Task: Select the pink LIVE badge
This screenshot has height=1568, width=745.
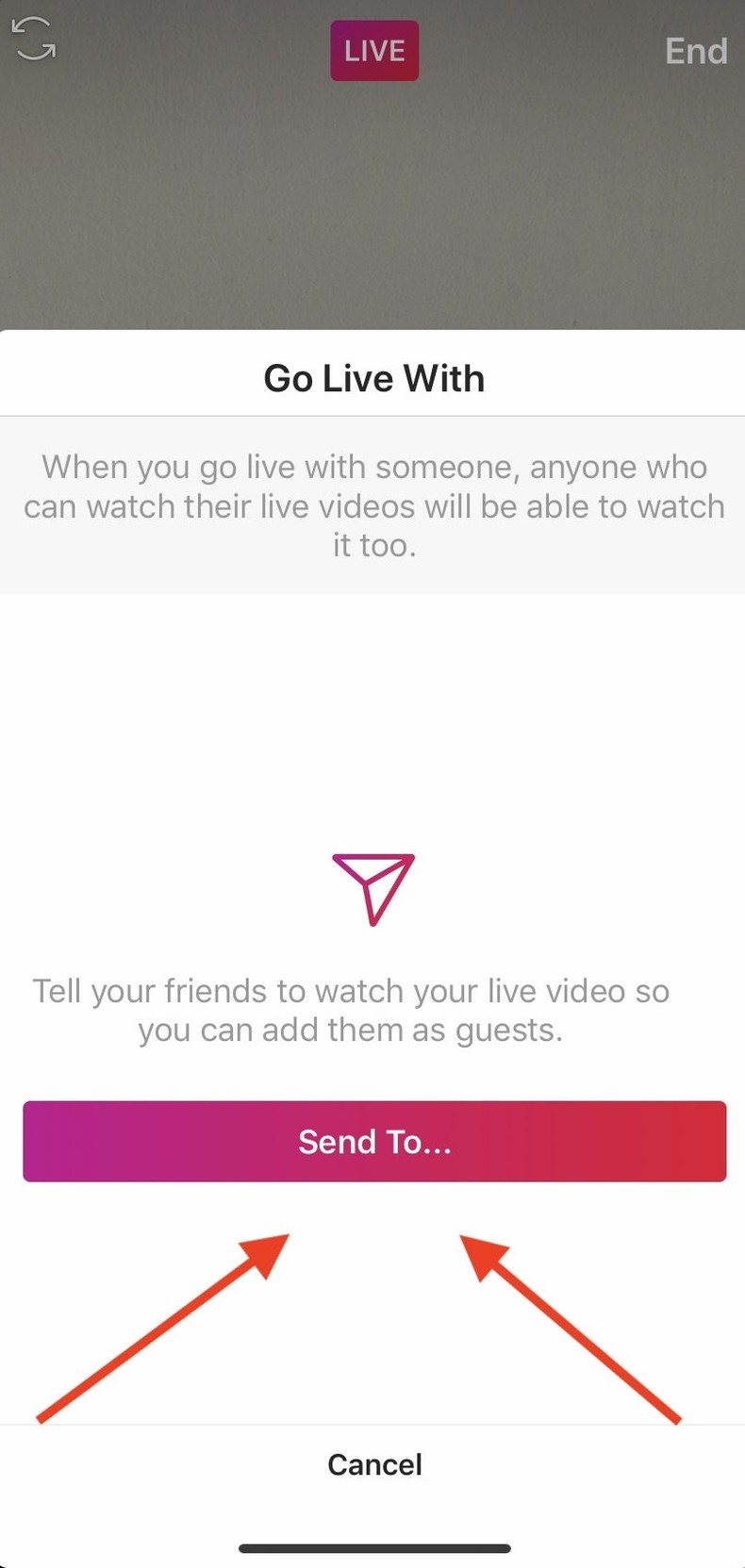Action: click(x=373, y=50)
